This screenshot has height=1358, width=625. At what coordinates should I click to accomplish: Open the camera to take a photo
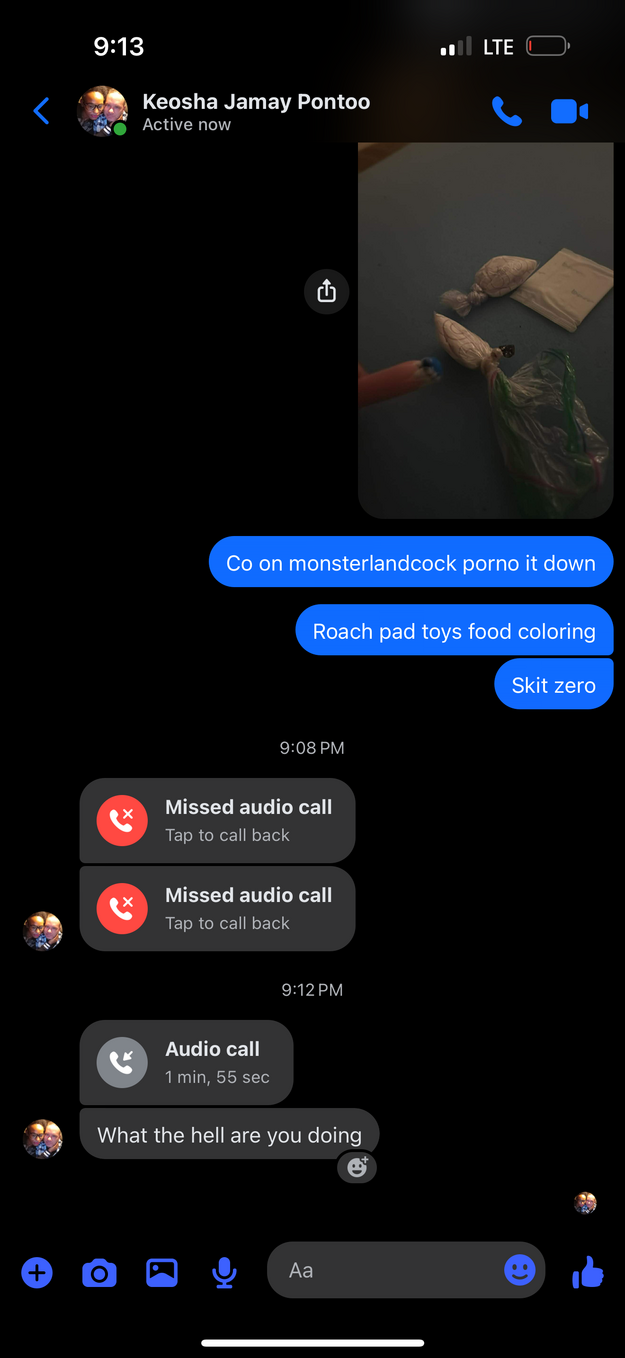(x=99, y=1273)
